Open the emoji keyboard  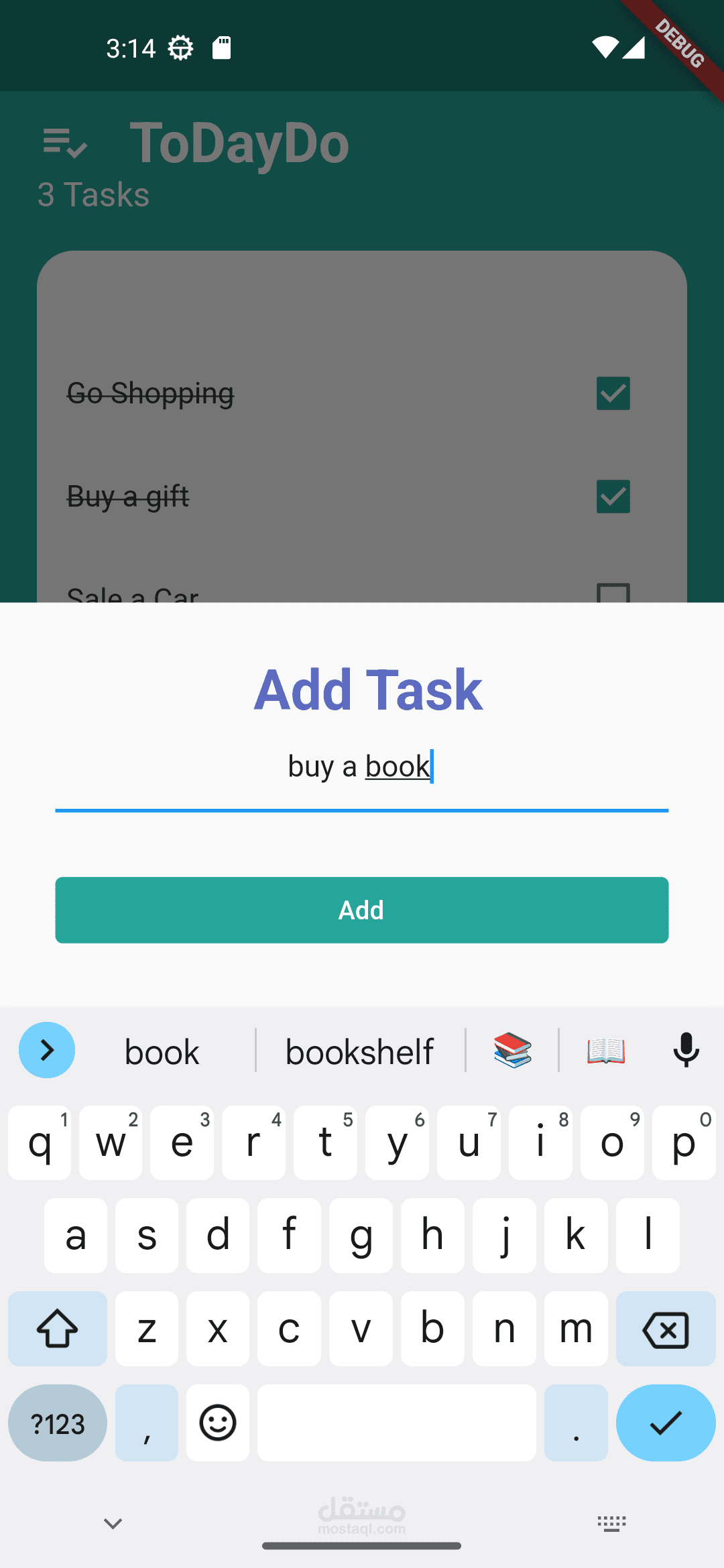[x=218, y=1423]
